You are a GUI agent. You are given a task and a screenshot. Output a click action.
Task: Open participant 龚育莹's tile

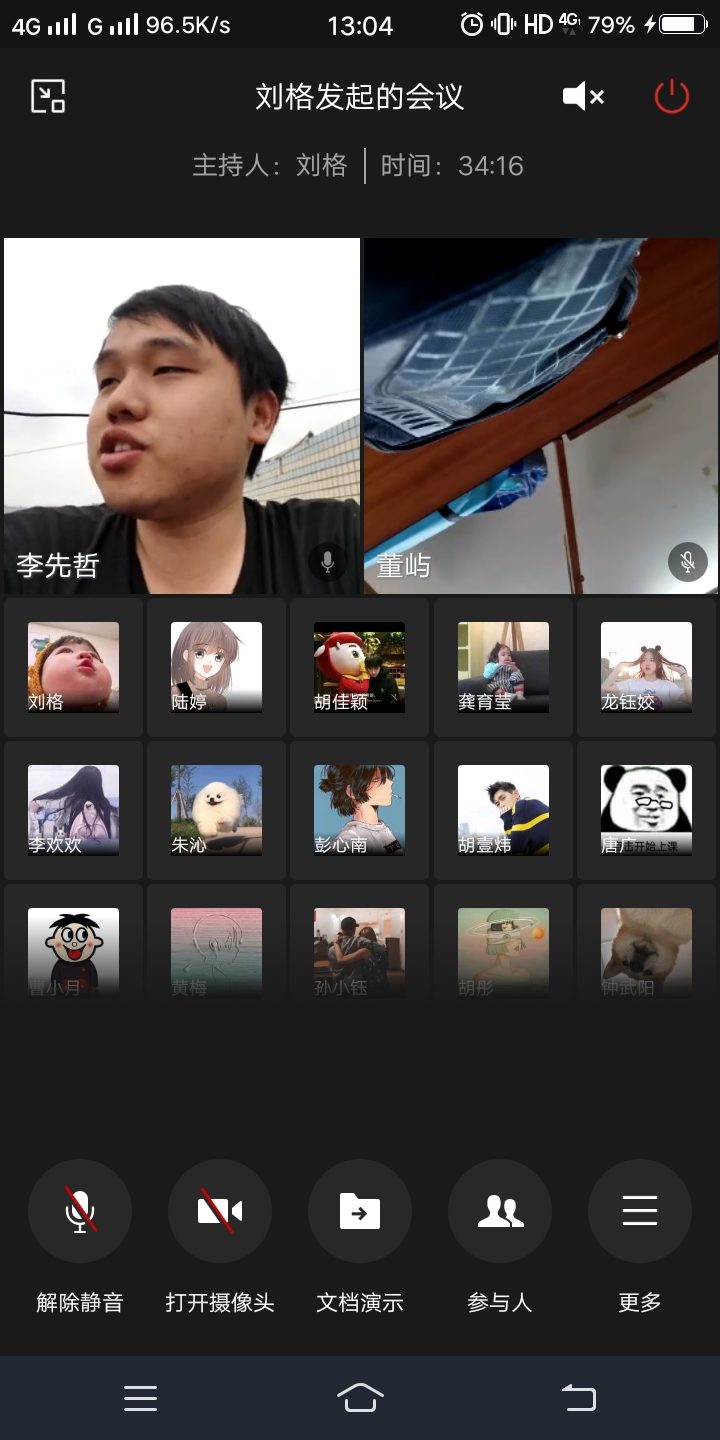503,667
